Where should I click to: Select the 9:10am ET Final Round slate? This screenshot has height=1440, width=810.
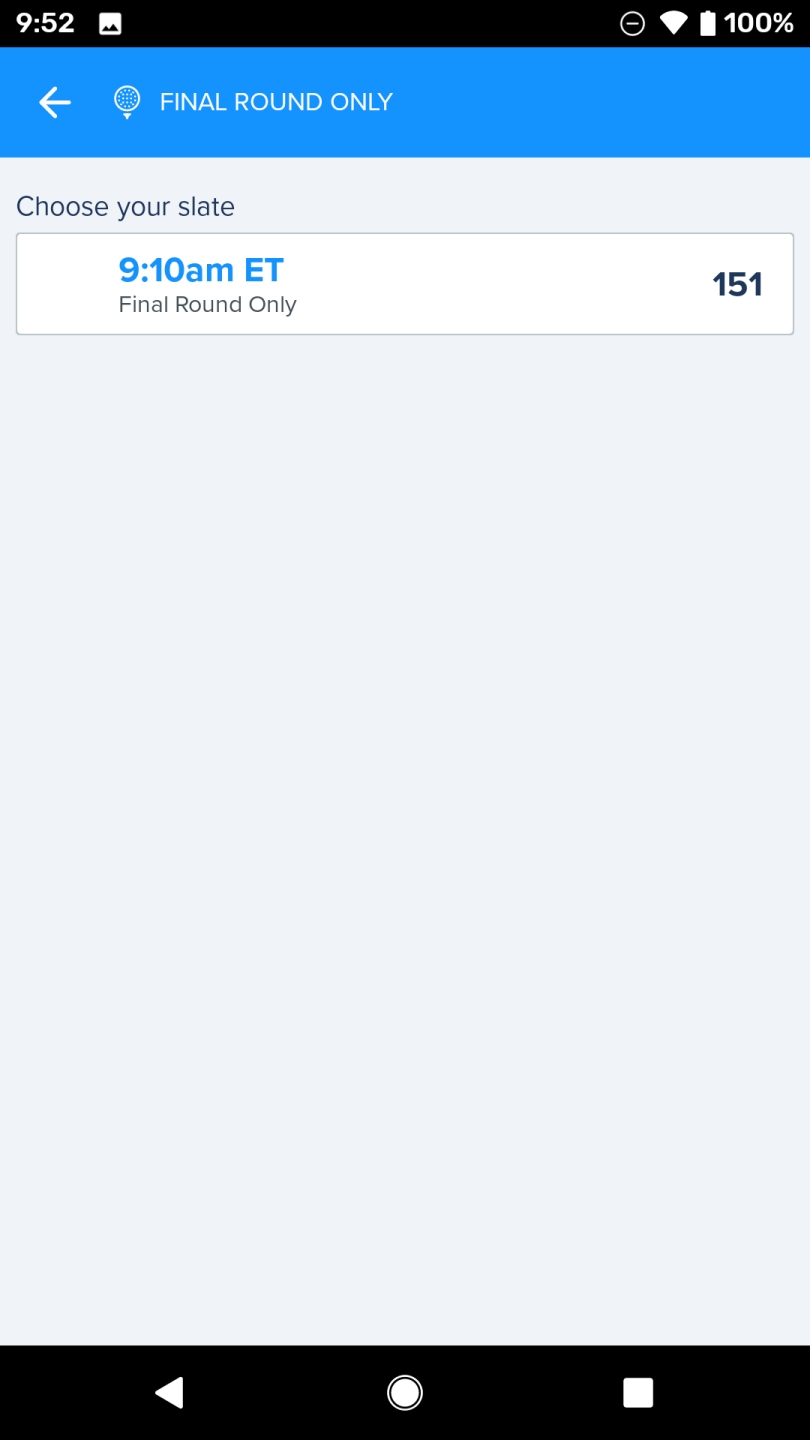pos(405,284)
